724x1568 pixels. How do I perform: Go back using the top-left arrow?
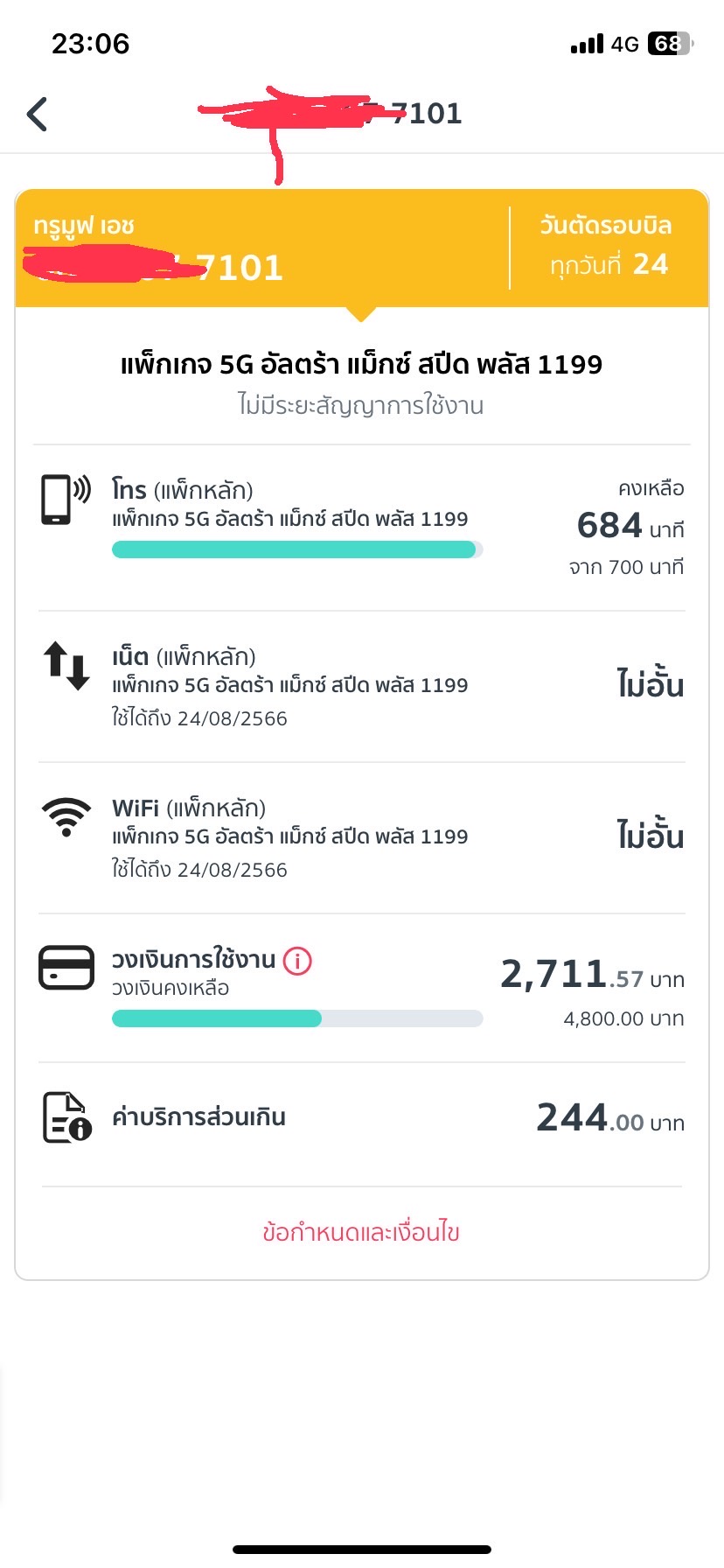37,114
